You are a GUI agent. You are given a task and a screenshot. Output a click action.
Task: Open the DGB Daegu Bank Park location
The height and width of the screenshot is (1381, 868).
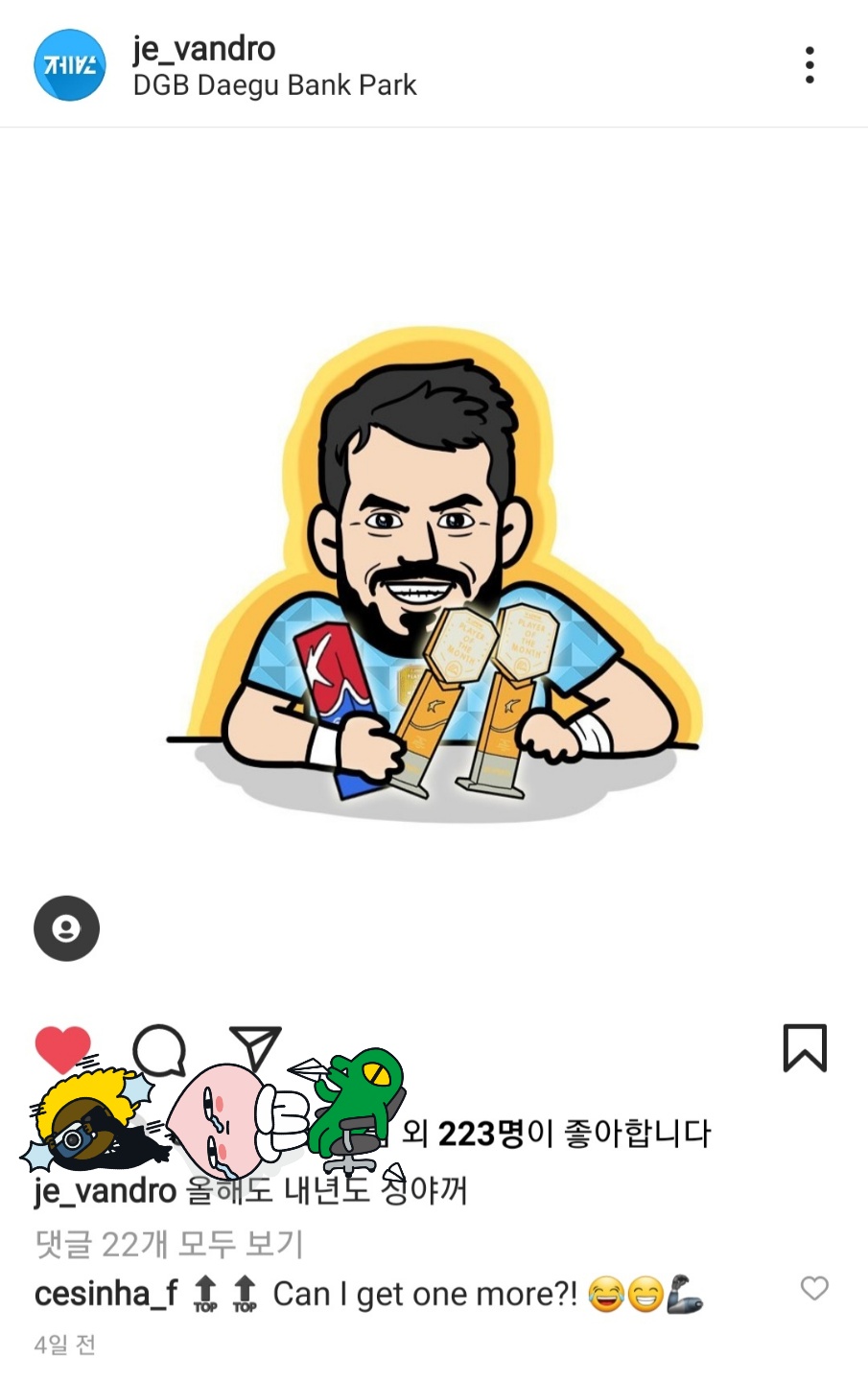tap(274, 85)
